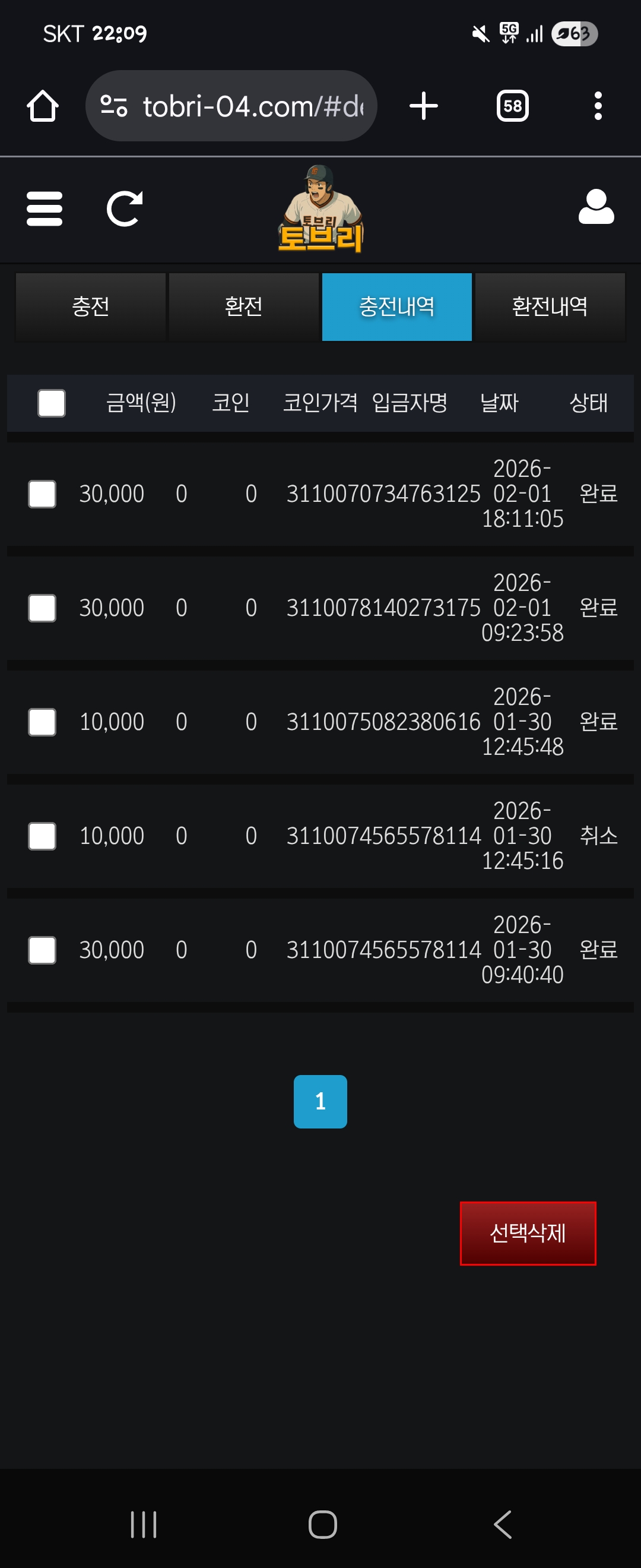
Task: Go back using the system back button
Action: (502, 1524)
